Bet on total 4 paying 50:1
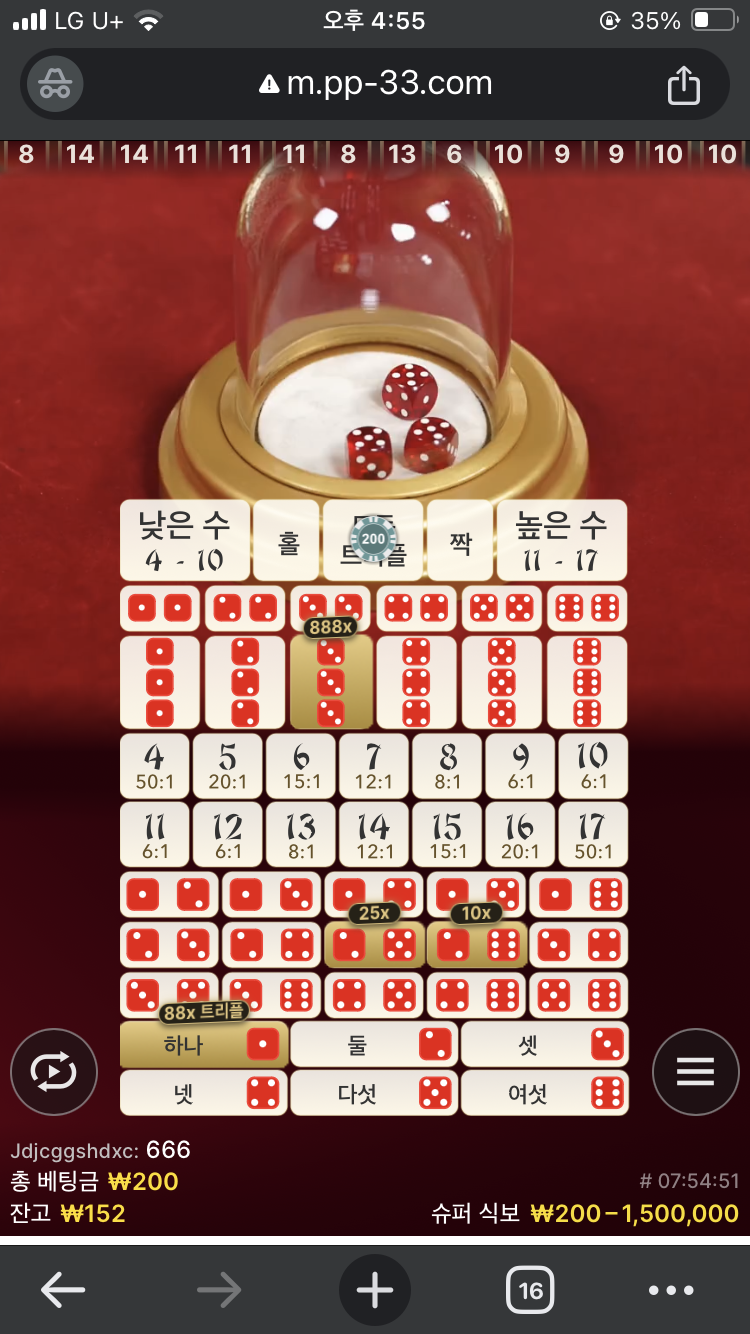The height and width of the screenshot is (1334, 750). 154,766
